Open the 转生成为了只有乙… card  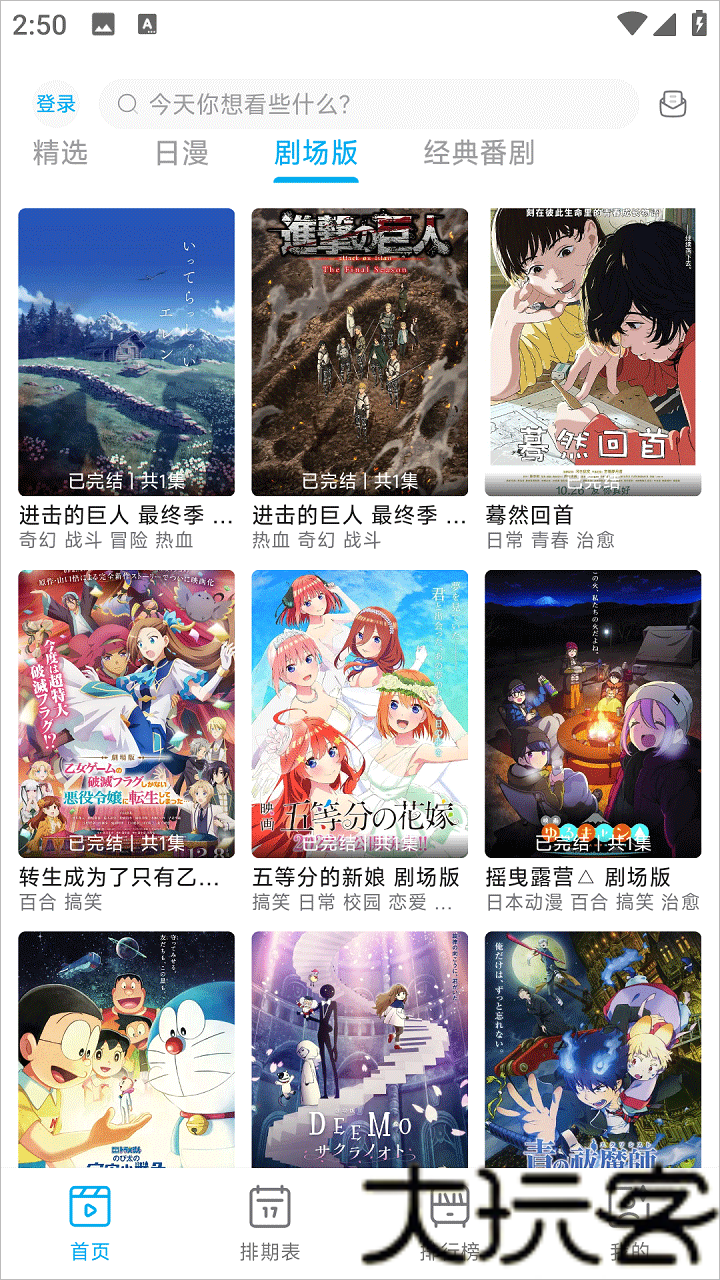126,741
